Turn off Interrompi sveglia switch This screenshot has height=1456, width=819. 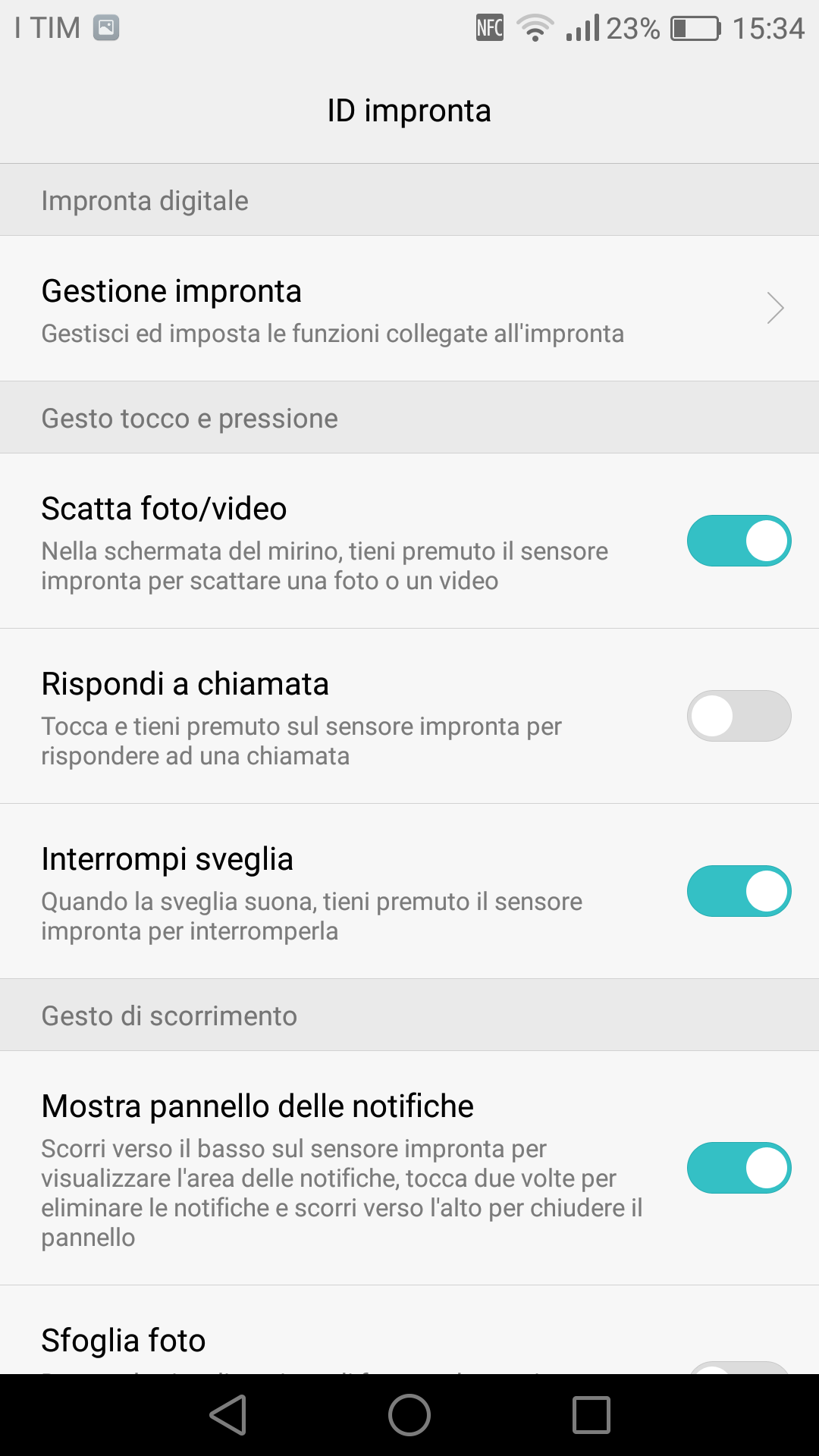pyautogui.click(x=739, y=891)
